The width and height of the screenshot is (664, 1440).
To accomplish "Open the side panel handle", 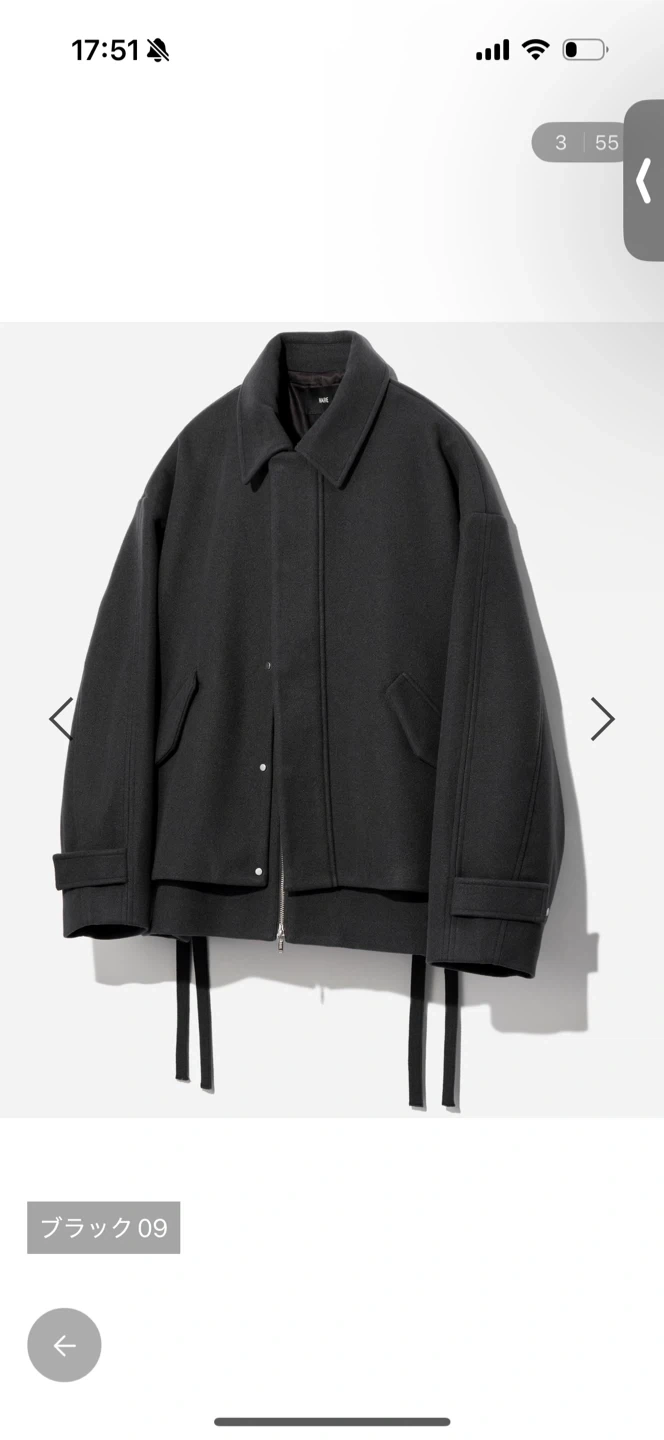I will pyautogui.click(x=644, y=181).
